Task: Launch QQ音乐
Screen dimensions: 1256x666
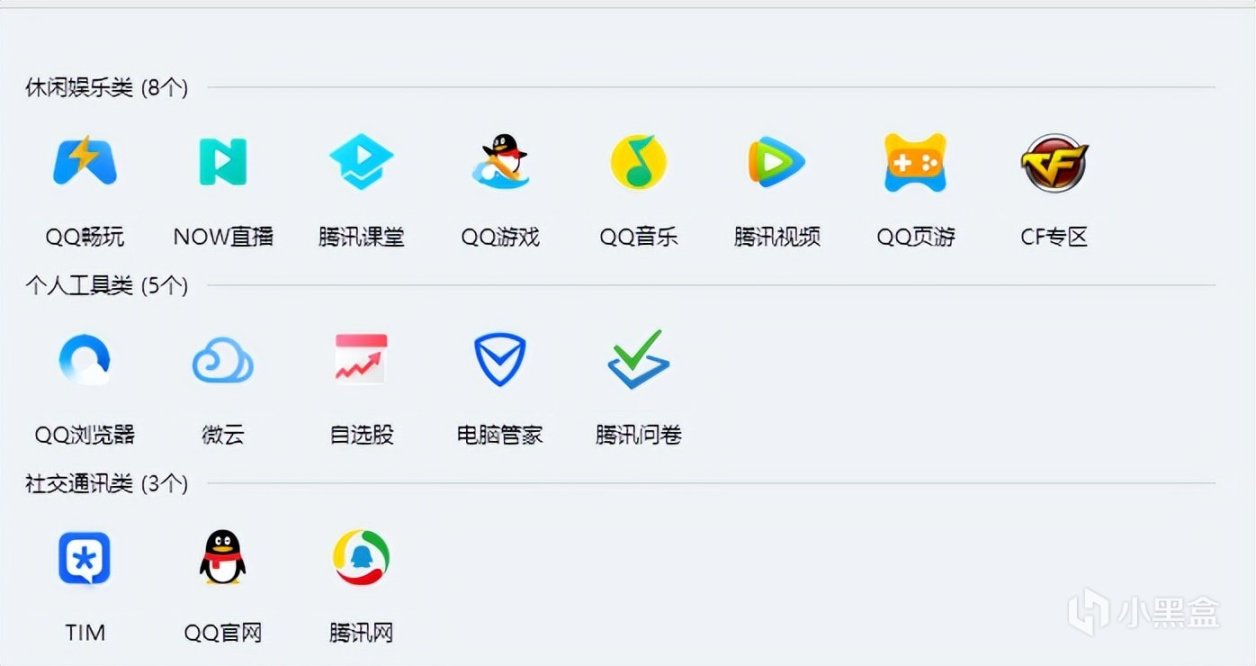Action: (638, 163)
